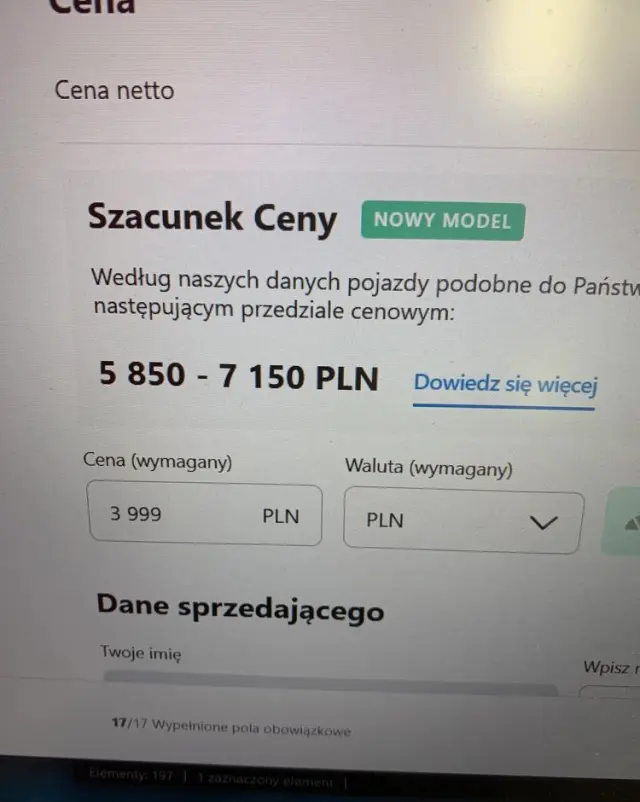Open the Dowiedz się więcej link
The width and height of the screenshot is (640, 802).
(505, 384)
